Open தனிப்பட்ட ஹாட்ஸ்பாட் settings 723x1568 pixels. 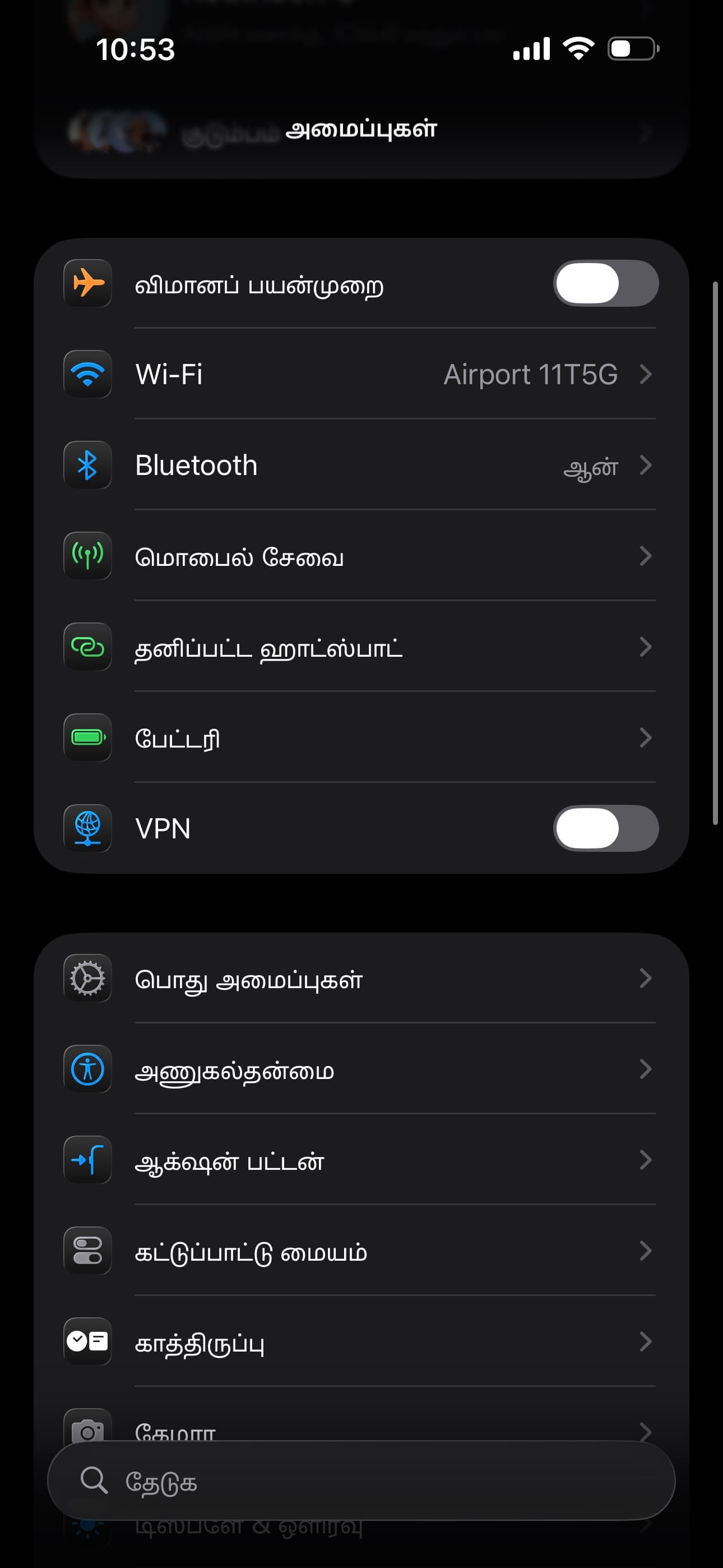361,647
